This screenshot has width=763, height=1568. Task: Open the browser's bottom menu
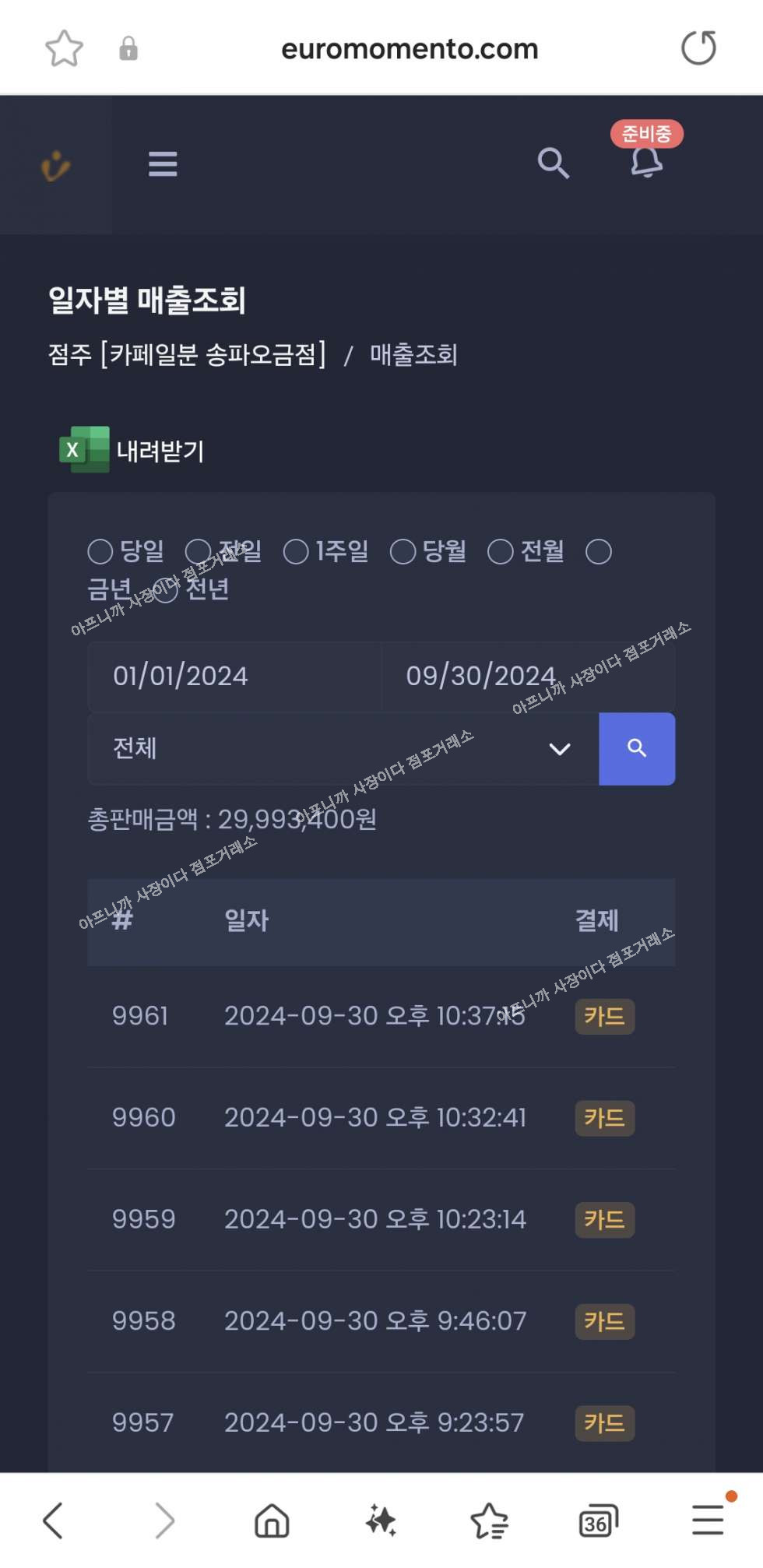pyautogui.click(x=708, y=1521)
